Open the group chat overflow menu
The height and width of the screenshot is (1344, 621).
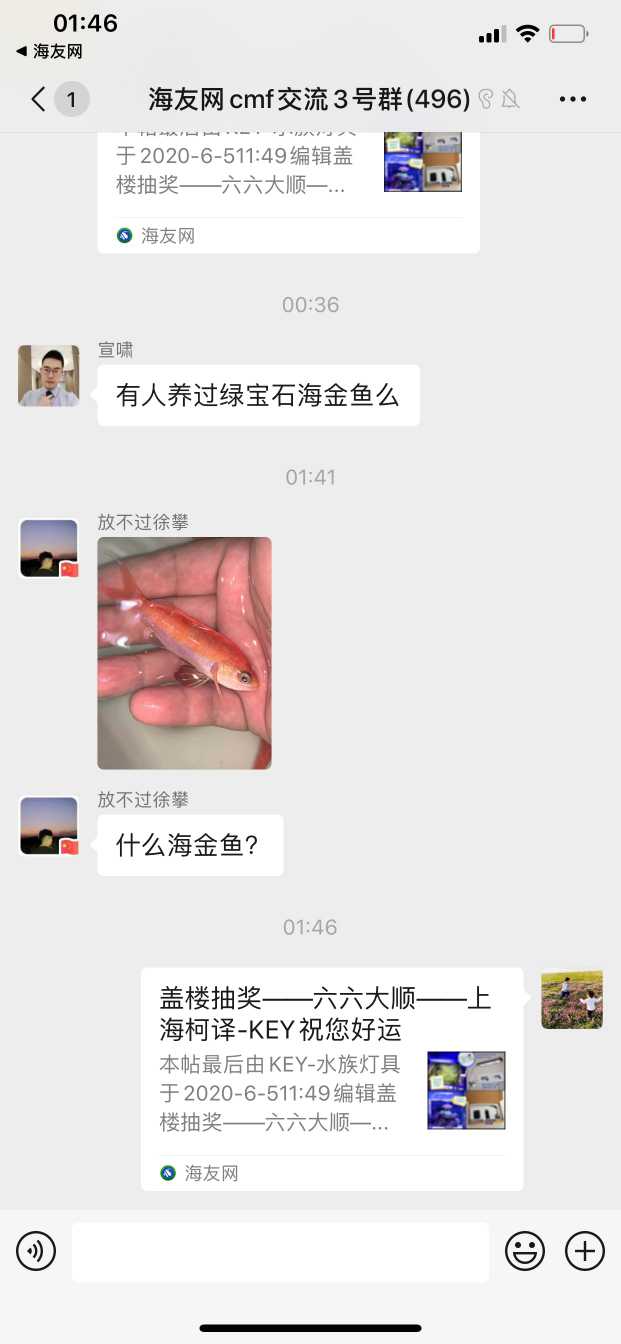tap(572, 99)
